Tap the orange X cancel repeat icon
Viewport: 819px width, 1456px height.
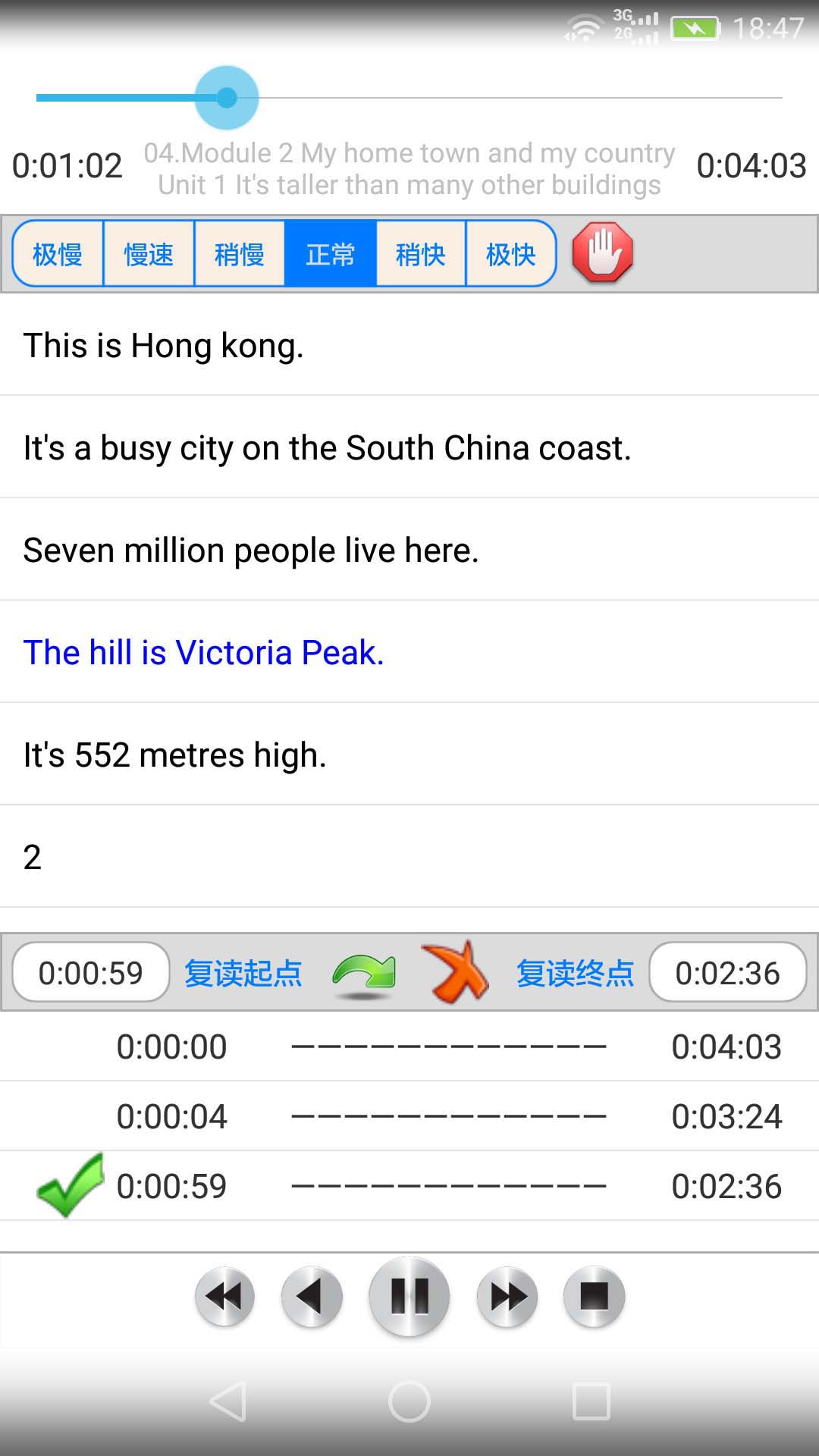point(455,972)
